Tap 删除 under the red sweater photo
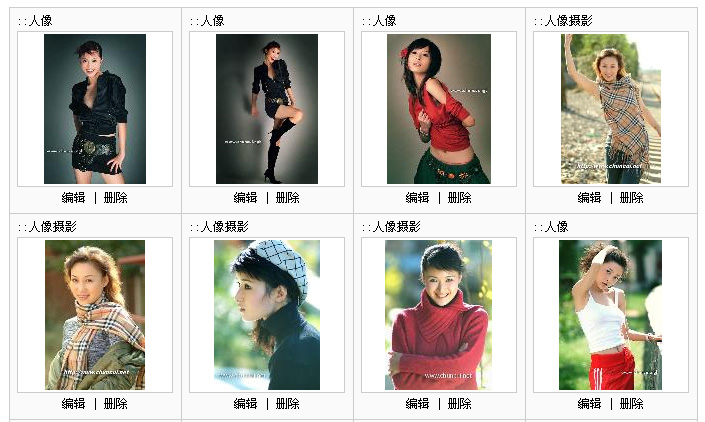705x422 pixels. pyautogui.click(x=459, y=404)
